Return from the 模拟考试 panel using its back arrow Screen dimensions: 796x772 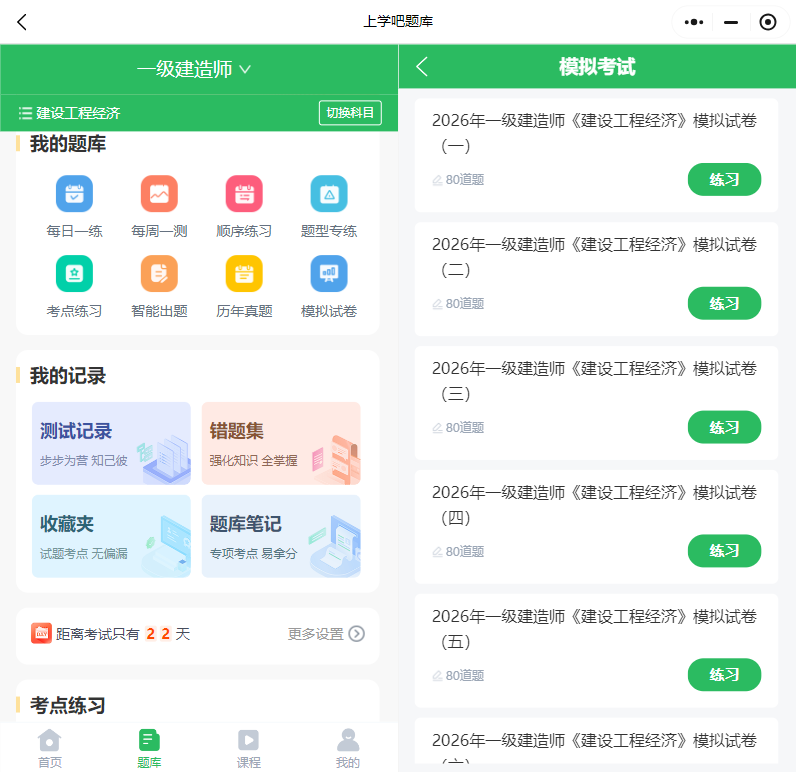tap(422, 66)
